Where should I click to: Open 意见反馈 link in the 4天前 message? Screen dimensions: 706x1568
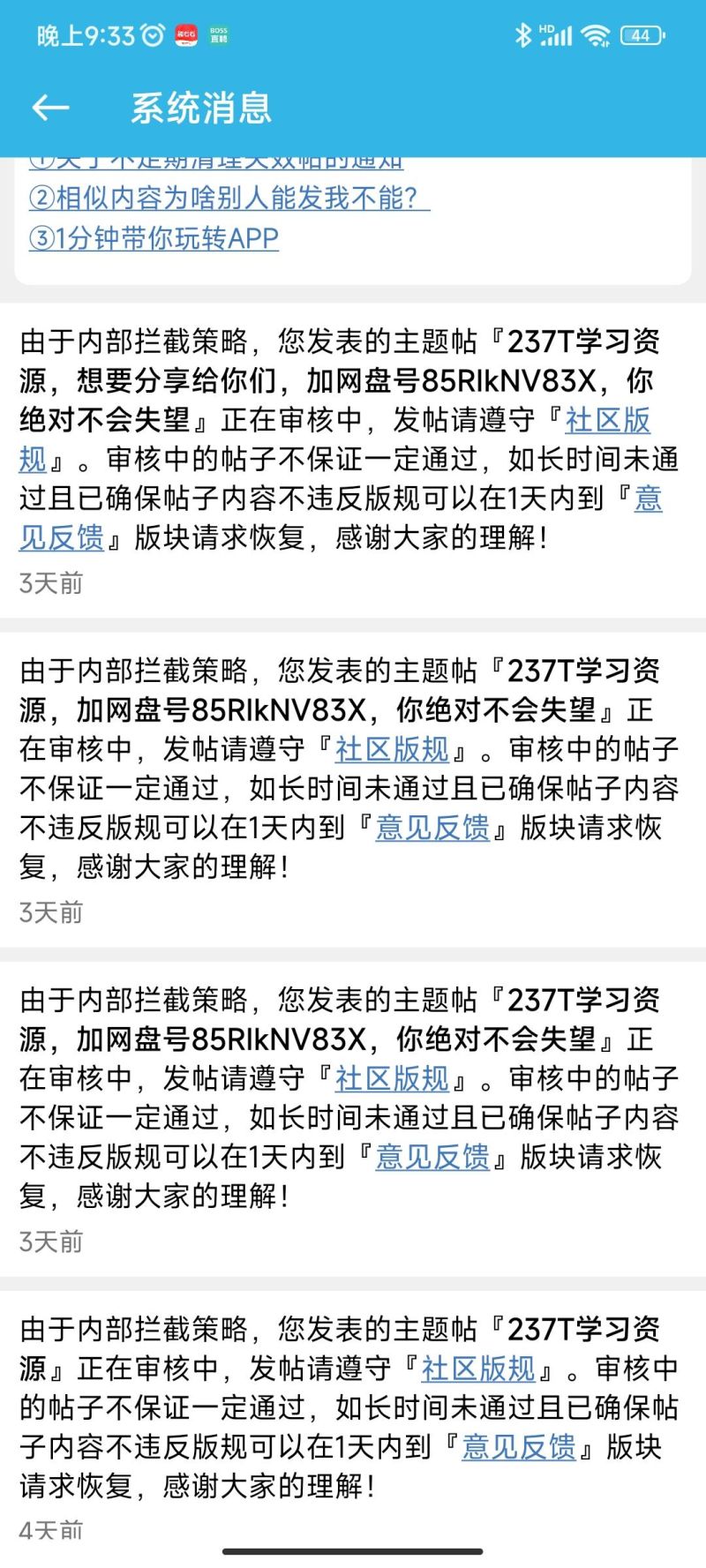519,1447
